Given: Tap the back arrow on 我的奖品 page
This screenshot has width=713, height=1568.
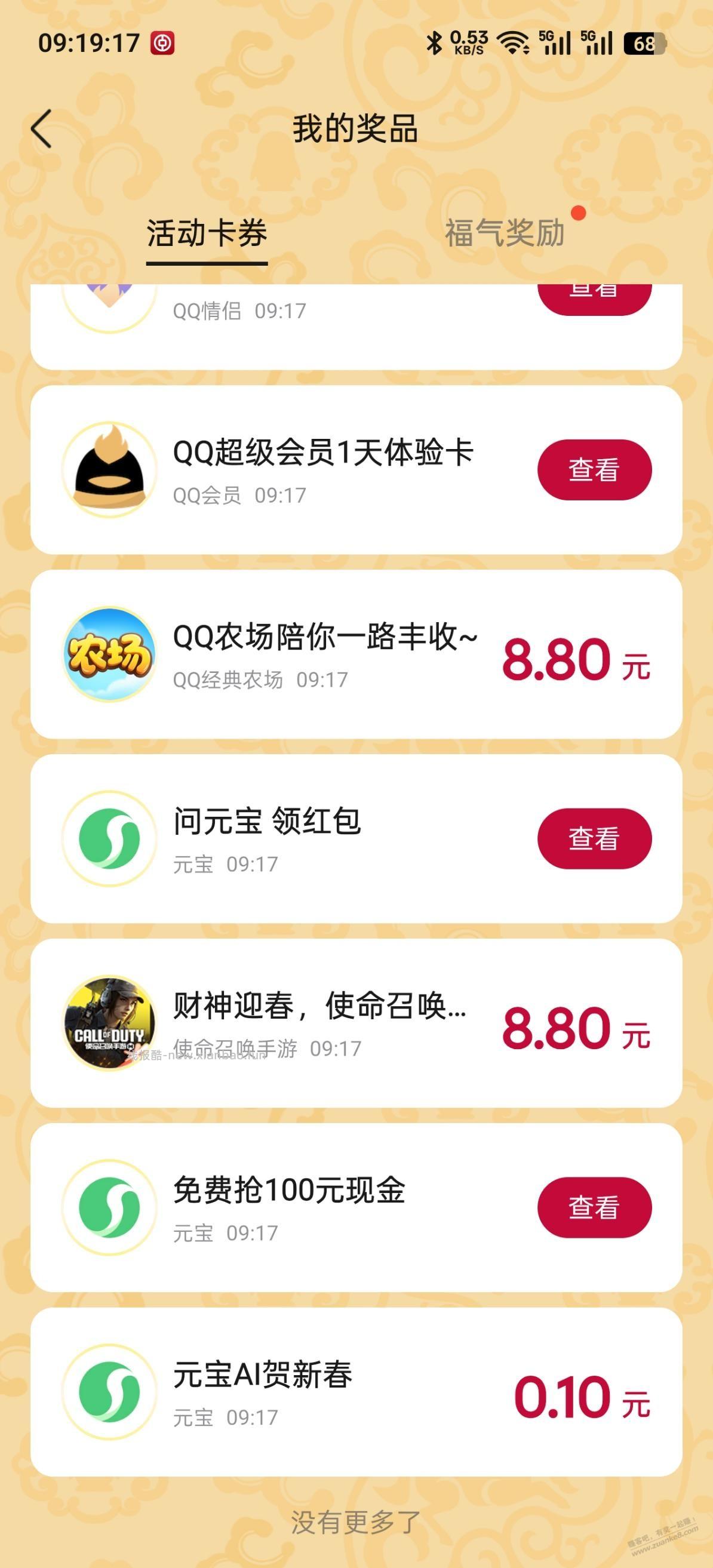Looking at the screenshot, I should (x=40, y=128).
